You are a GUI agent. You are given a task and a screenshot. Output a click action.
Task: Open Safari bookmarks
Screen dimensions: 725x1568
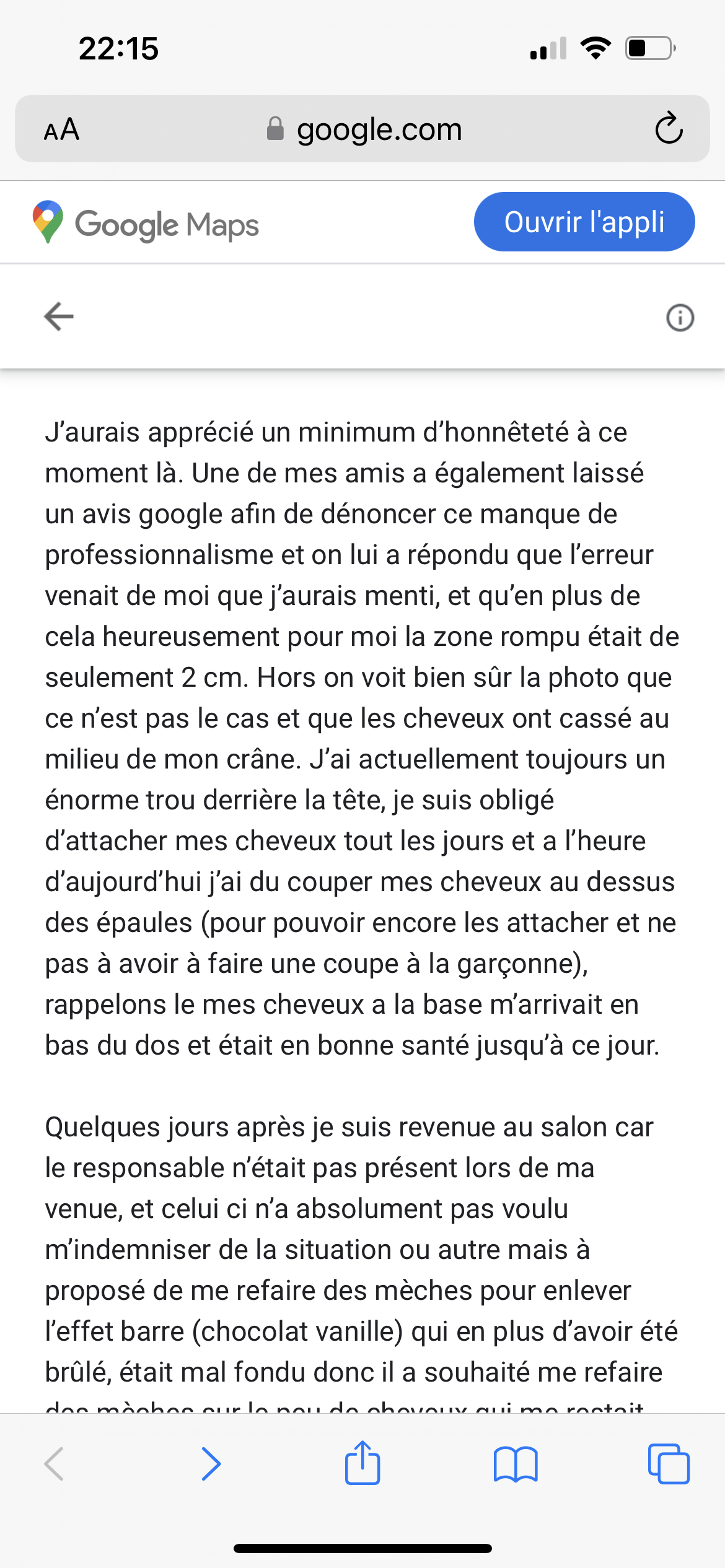(x=516, y=1464)
